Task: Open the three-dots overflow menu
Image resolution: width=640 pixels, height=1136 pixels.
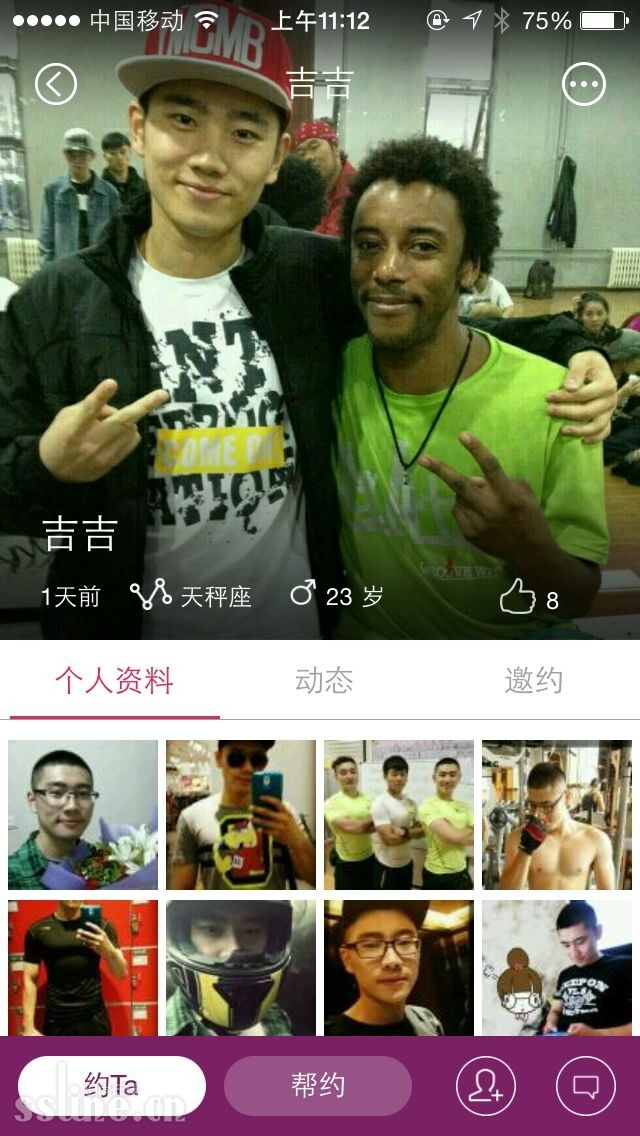Action: [x=584, y=85]
